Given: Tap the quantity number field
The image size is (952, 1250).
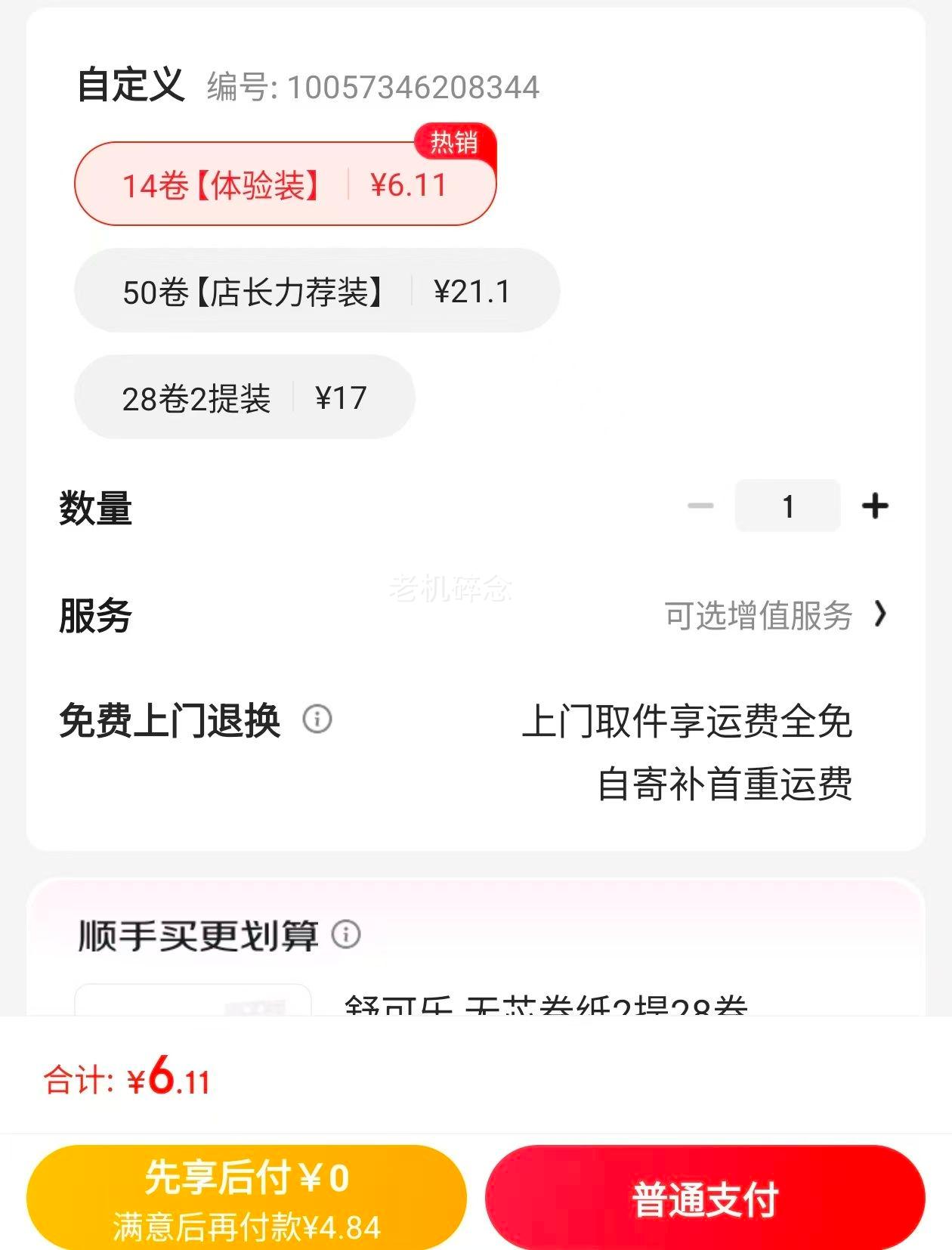Looking at the screenshot, I should (x=787, y=506).
